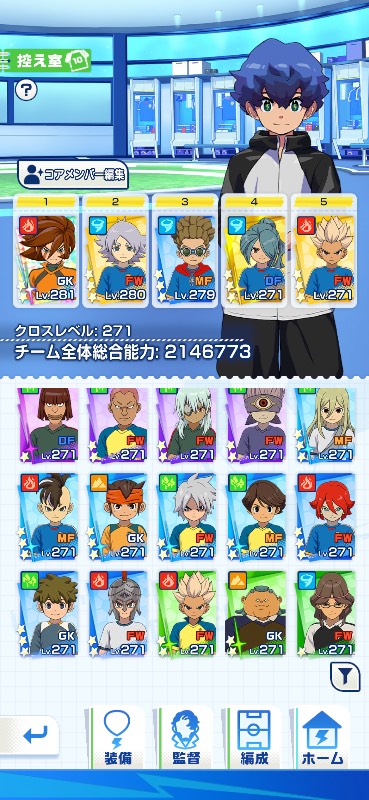This screenshot has width=369, height=800.
Task: Open 監督 manager menu
Action: click(x=185, y=737)
